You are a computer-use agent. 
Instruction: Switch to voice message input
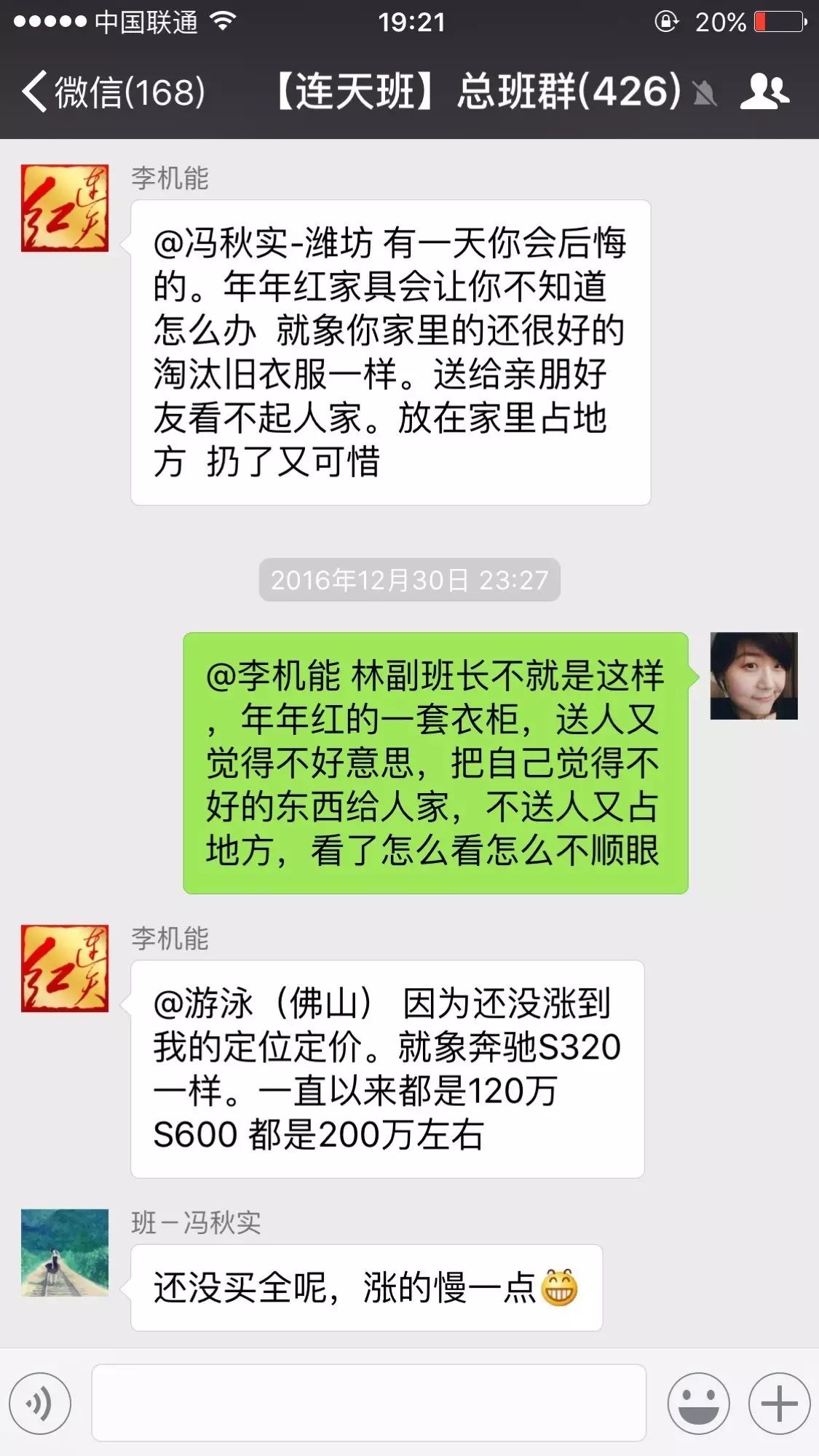[x=41, y=1403]
